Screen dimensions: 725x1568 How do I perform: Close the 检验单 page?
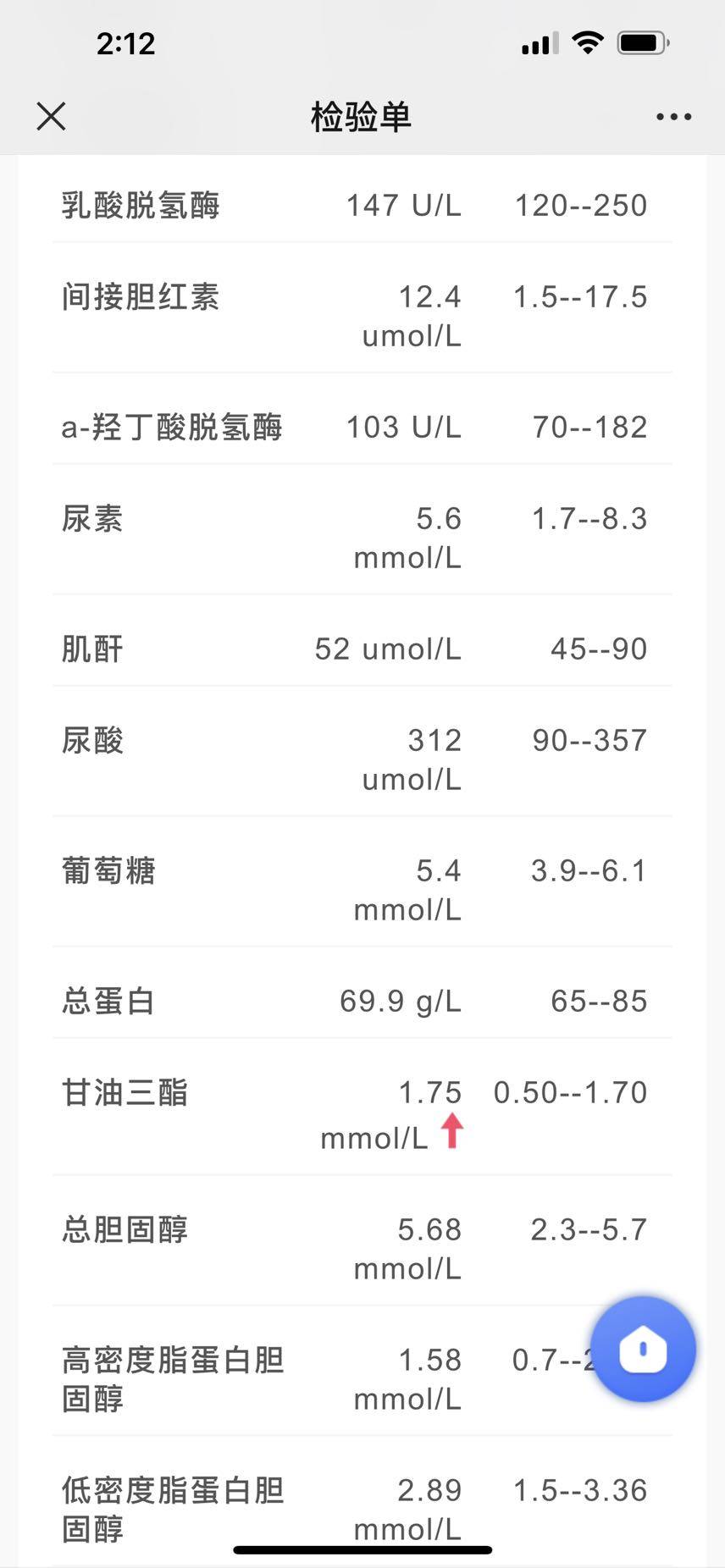pyautogui.click(x=52, y=117)
